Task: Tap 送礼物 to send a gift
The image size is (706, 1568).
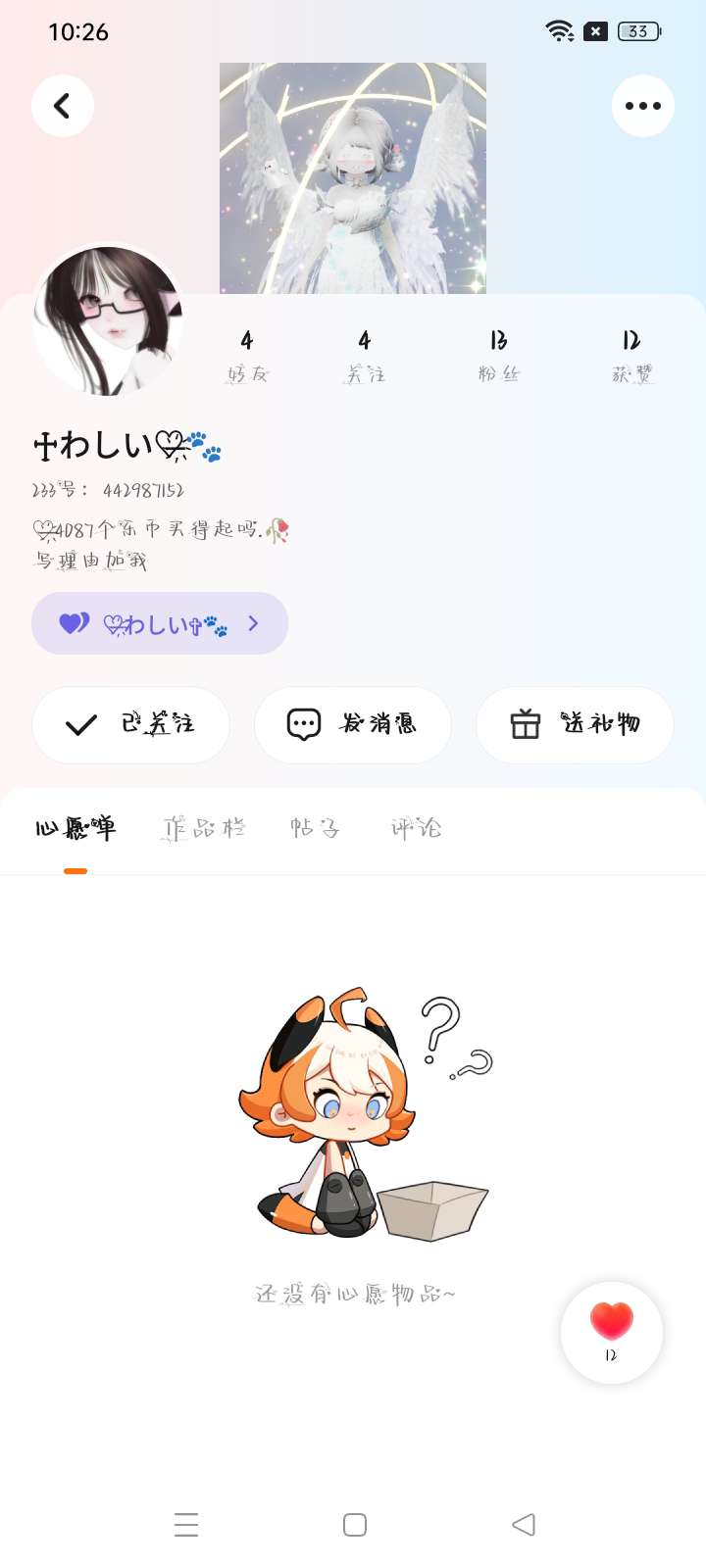Action: [x=575, y=724]
